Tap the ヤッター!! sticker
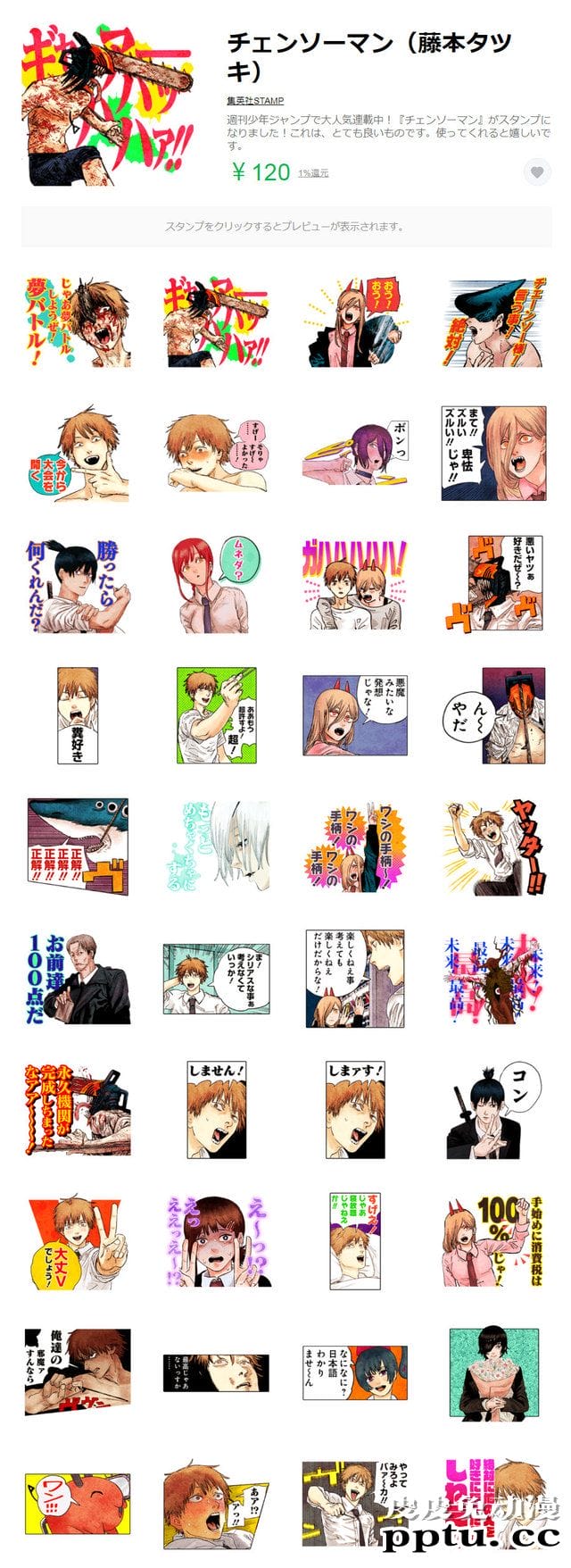The height and width of the screenshot is (1568, 571). pos(494,847)
